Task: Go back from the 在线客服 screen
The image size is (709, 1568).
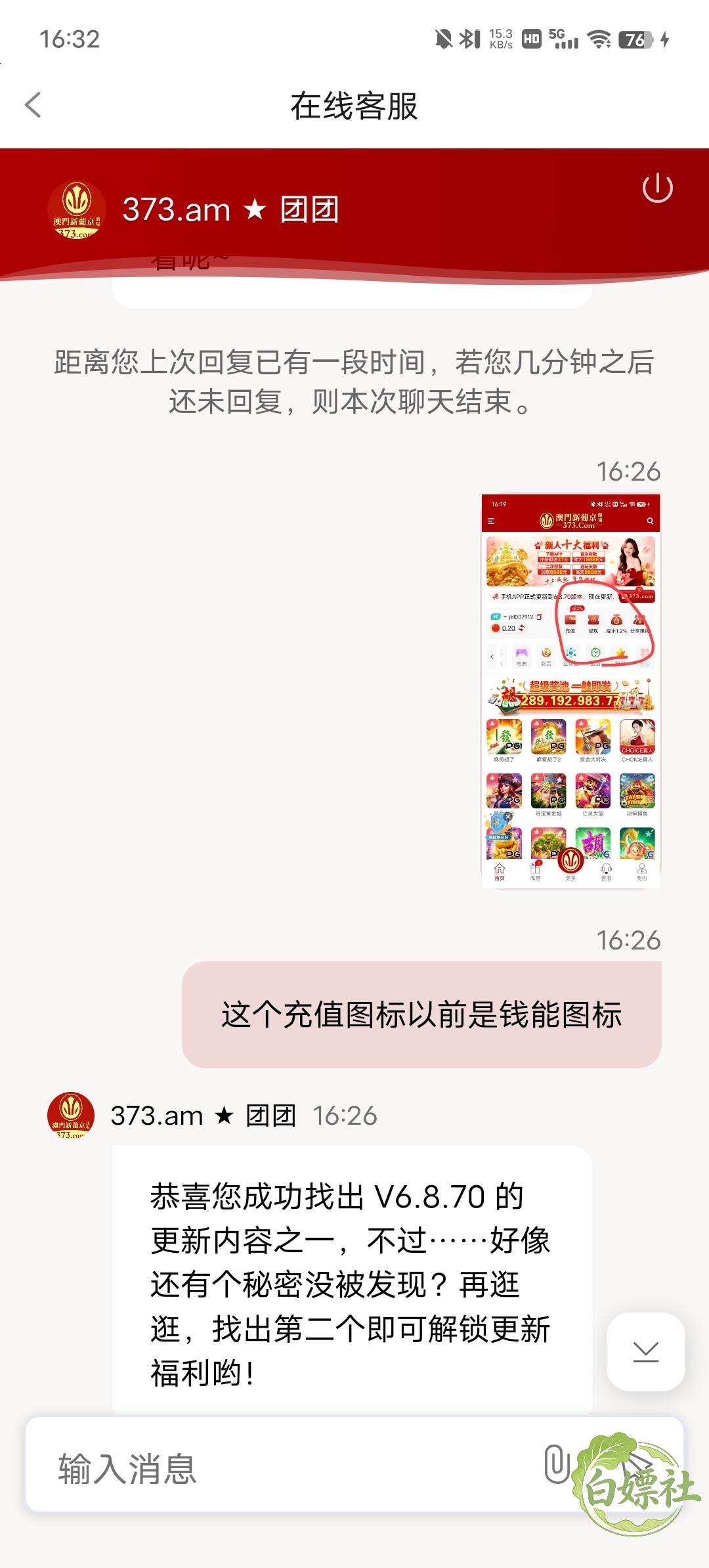Action: (33, 105)
